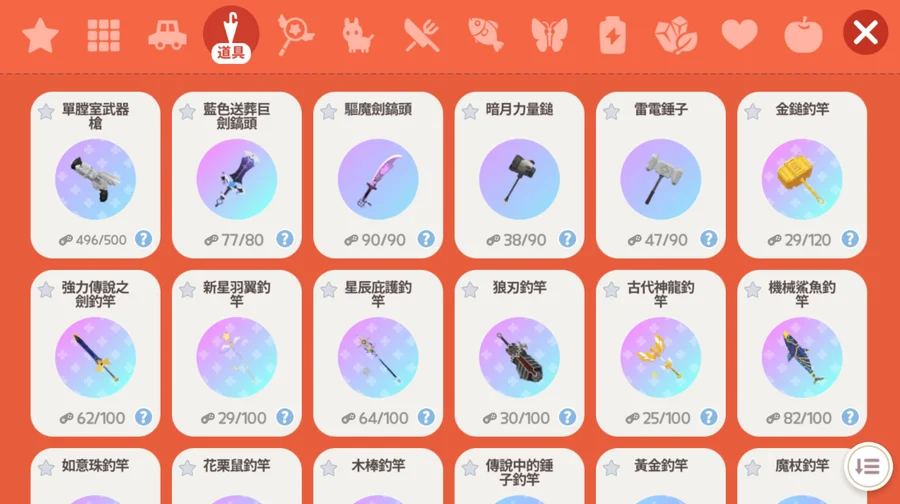Image resolution: width=900 pixels, height=504 pixels.
Task: Open the butterfly category tab
Action: pos(549,35)
